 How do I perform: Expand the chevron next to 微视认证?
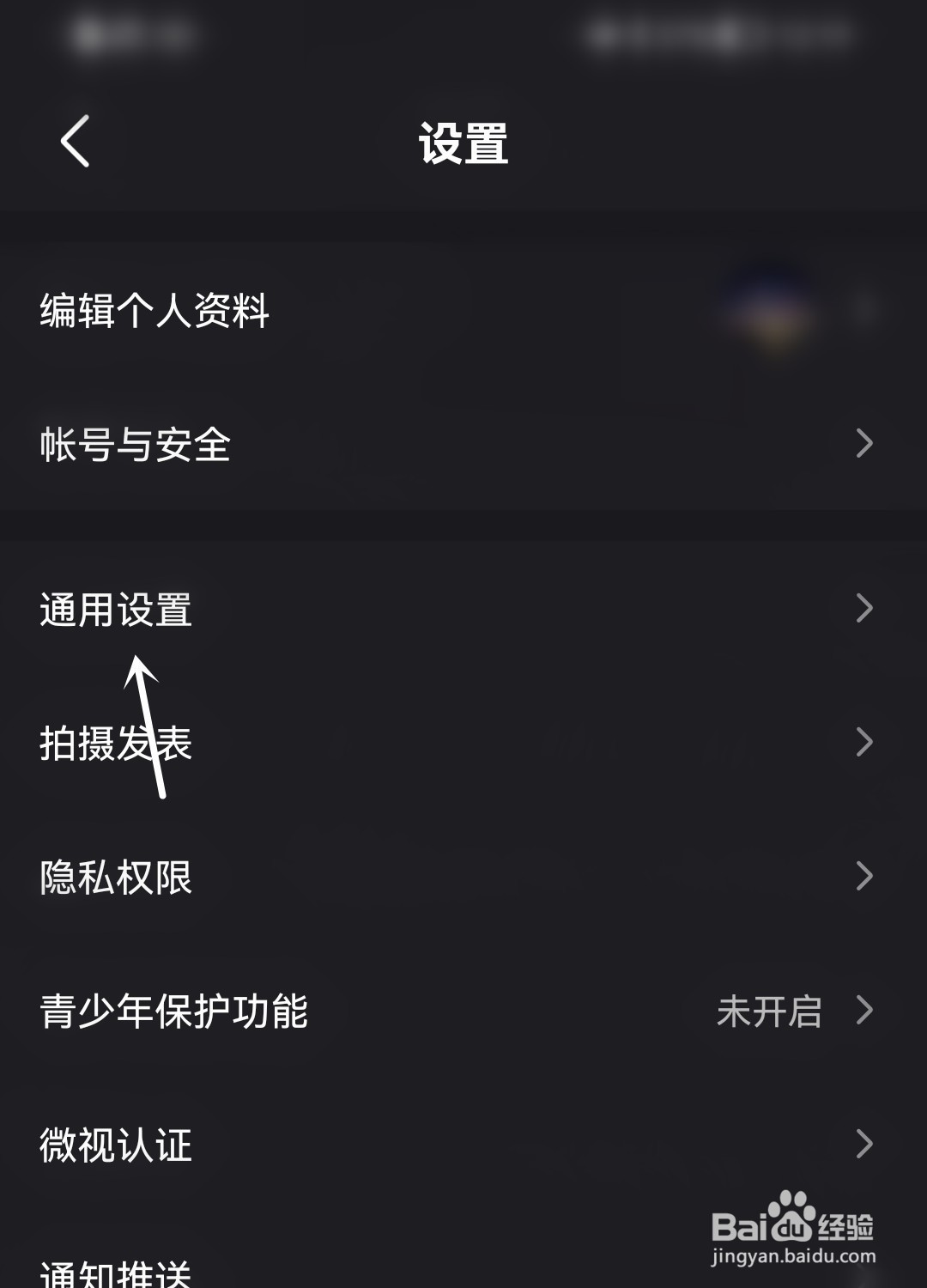click(864, 1144)
